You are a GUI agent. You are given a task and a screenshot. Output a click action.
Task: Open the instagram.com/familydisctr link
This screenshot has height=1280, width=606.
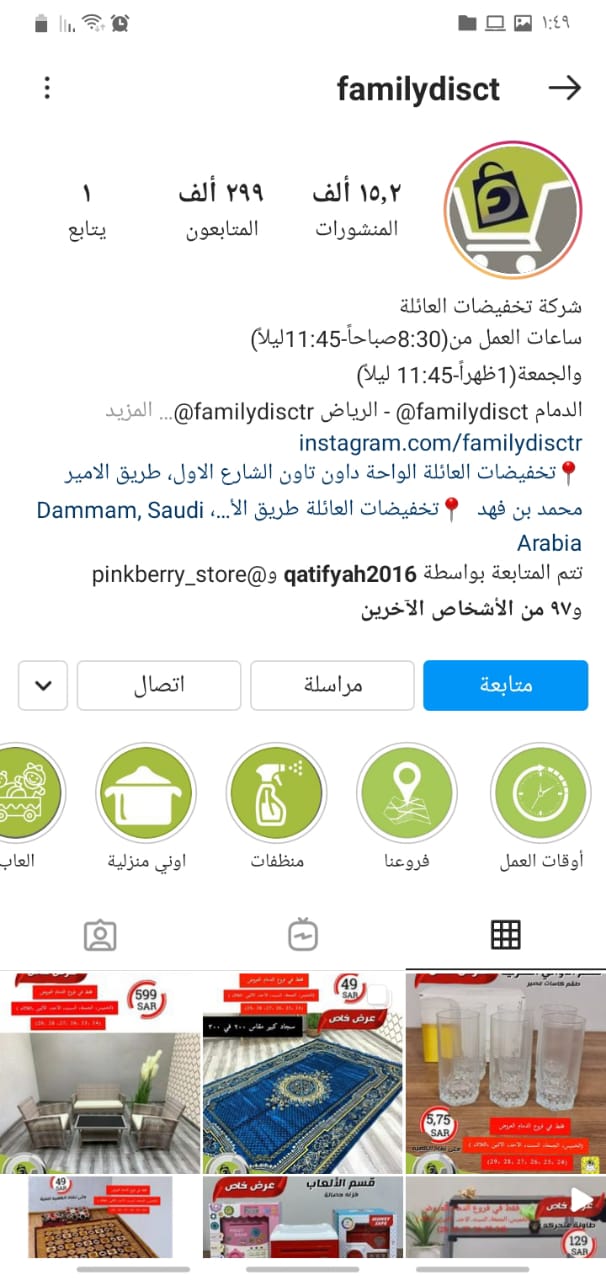click(x=440, y=442)
